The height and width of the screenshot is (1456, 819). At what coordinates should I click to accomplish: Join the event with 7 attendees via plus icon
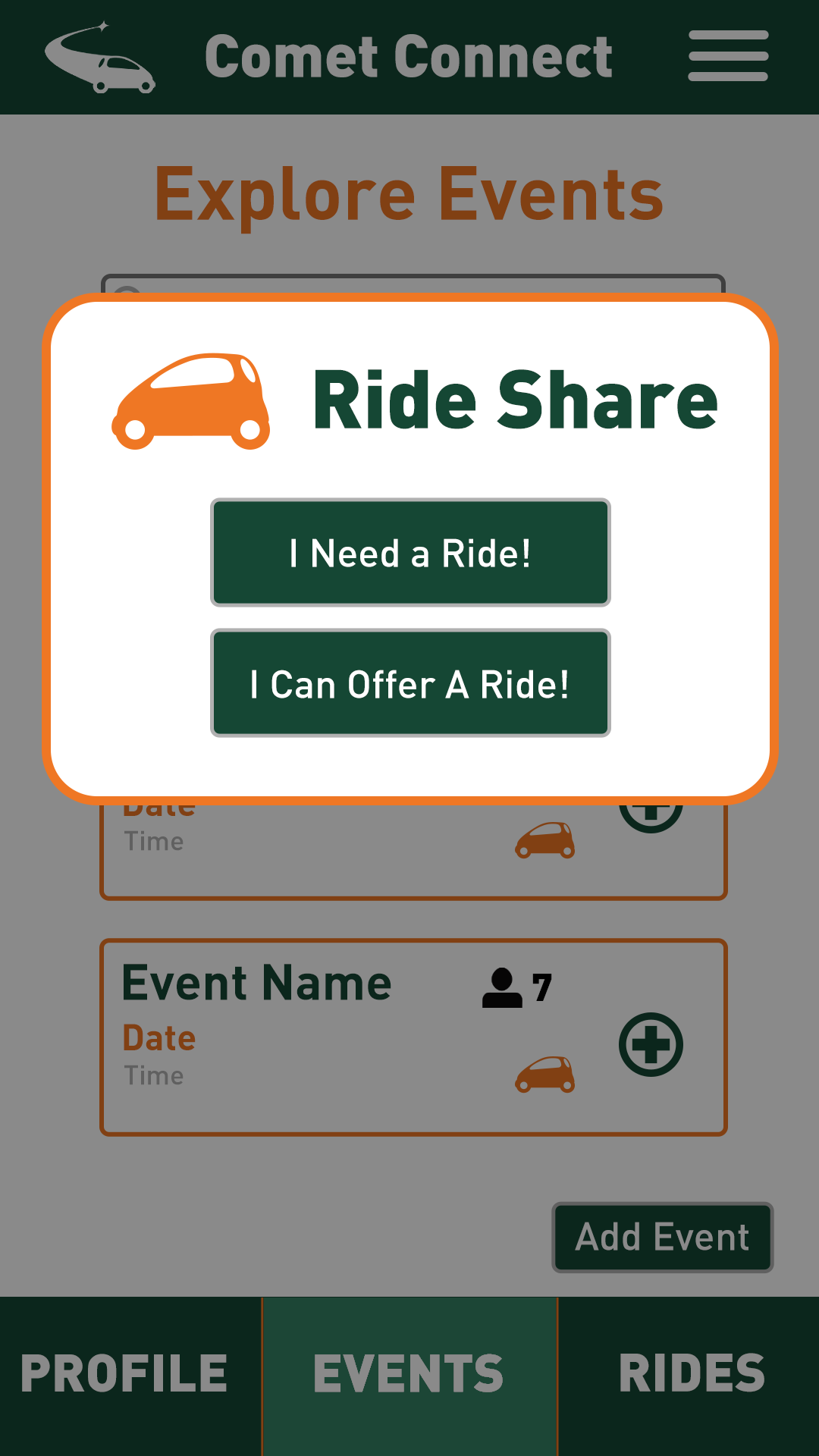click(x=651, y=1044)
